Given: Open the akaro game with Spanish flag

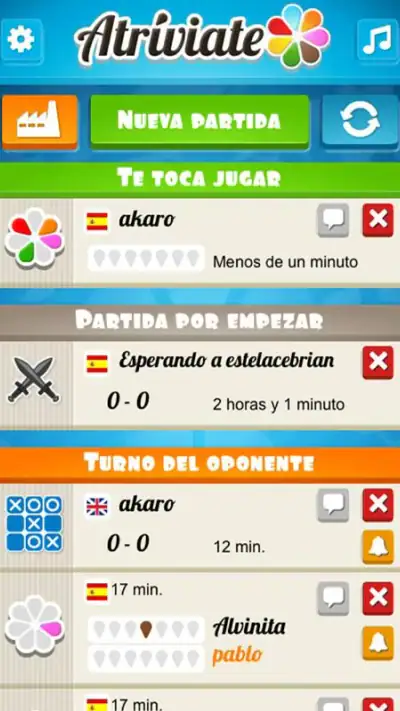Looking at the screenshot, I should click(x=200, y=243).
